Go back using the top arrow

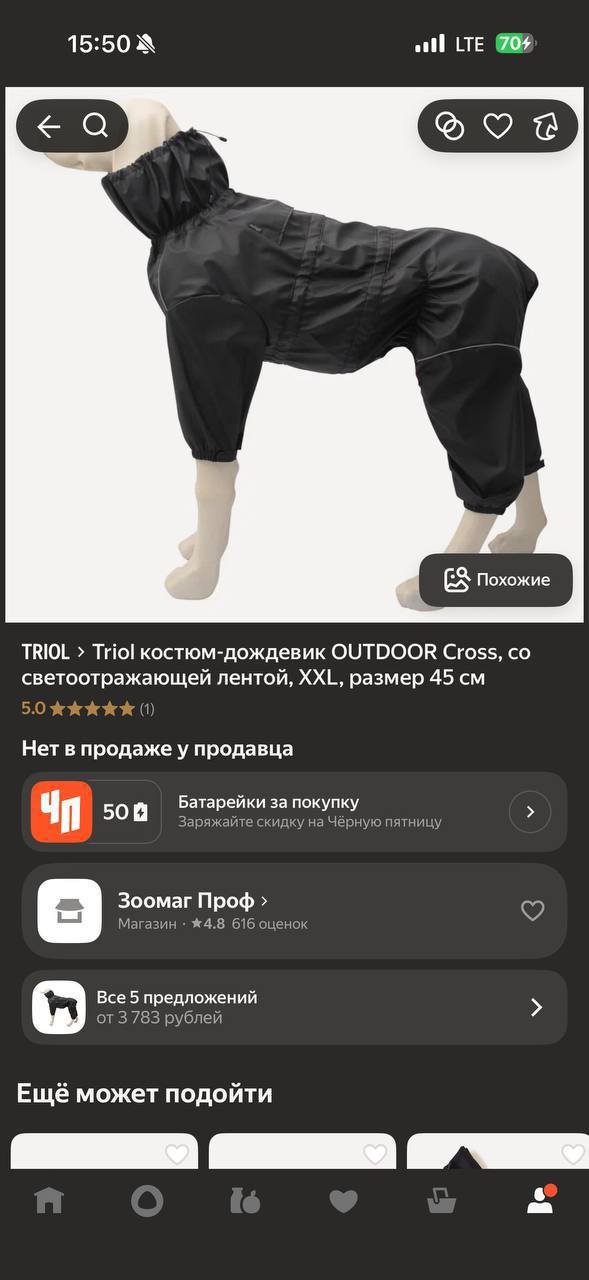48,126
